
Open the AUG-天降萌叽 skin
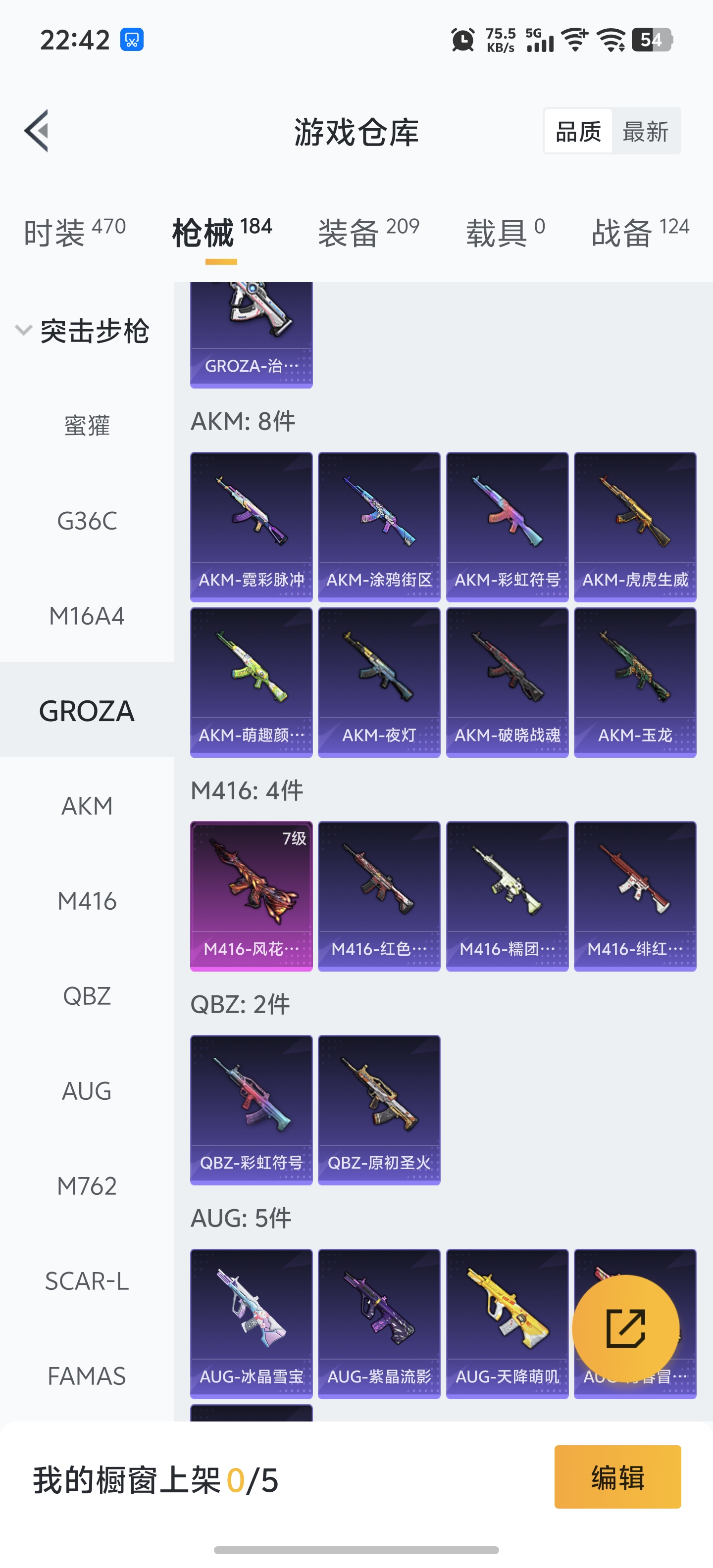coord(507,1323)
